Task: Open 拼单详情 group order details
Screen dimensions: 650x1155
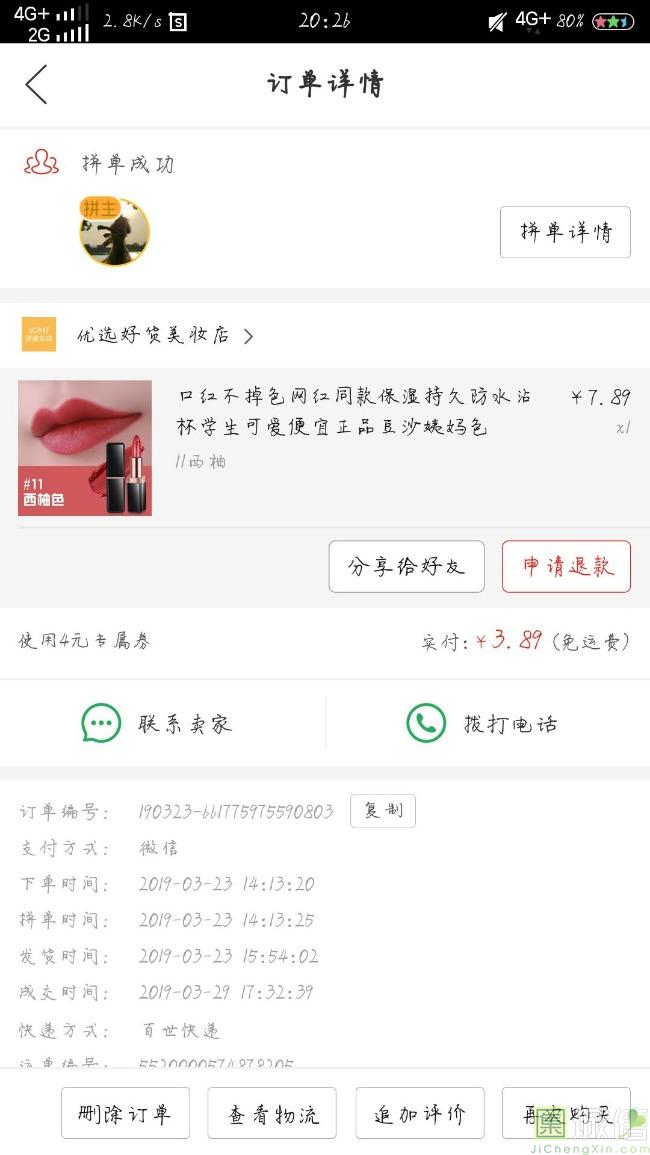Action: coord(565,232)
